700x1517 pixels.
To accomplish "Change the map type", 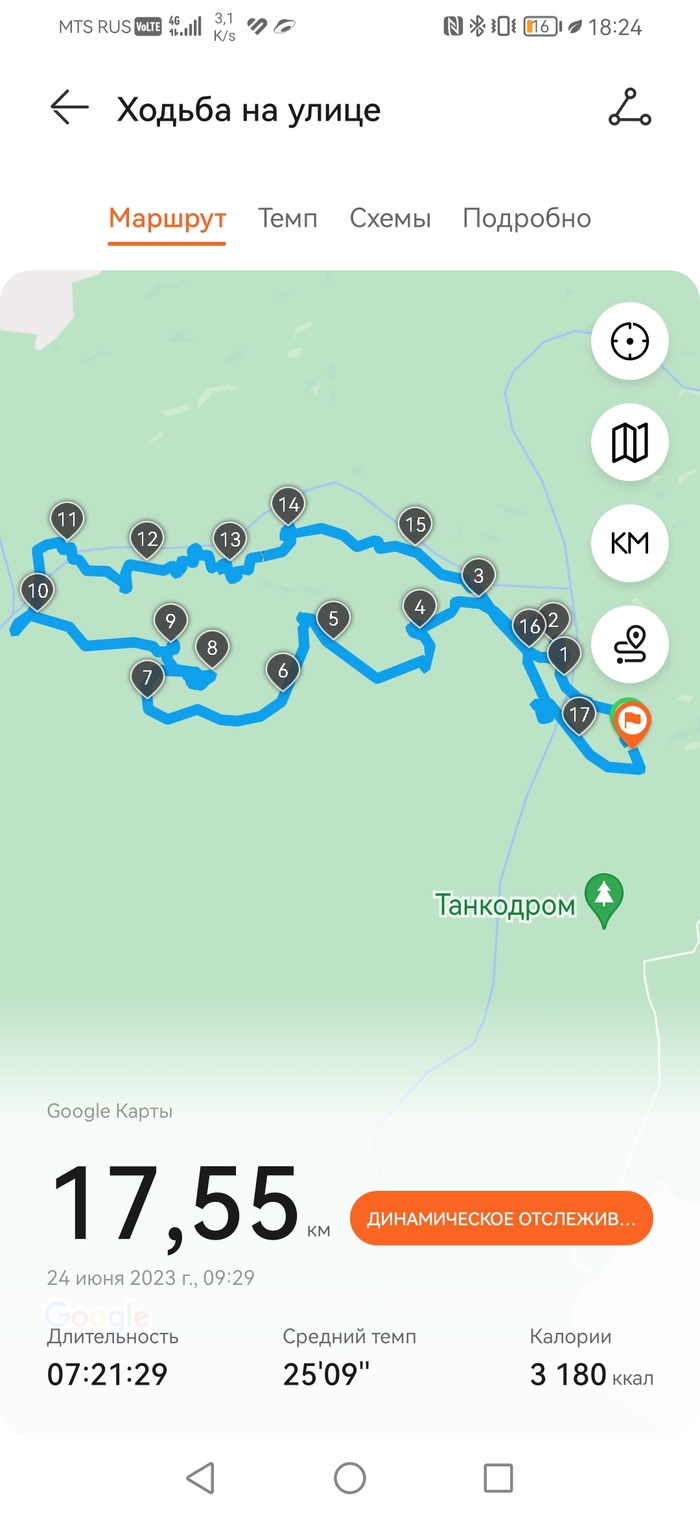I will (630, 442).
